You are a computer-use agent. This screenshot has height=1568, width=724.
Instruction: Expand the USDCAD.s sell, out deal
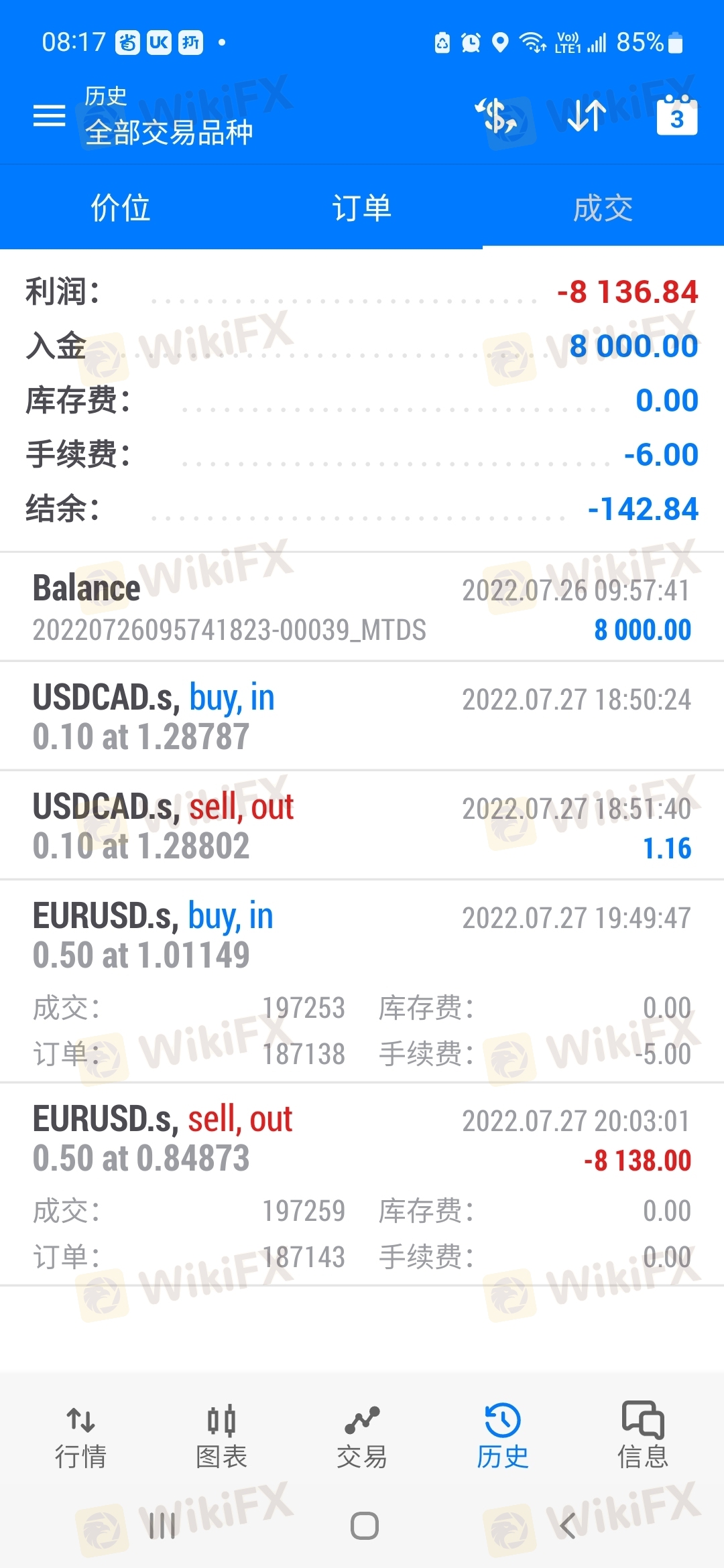tap(362, 826)
